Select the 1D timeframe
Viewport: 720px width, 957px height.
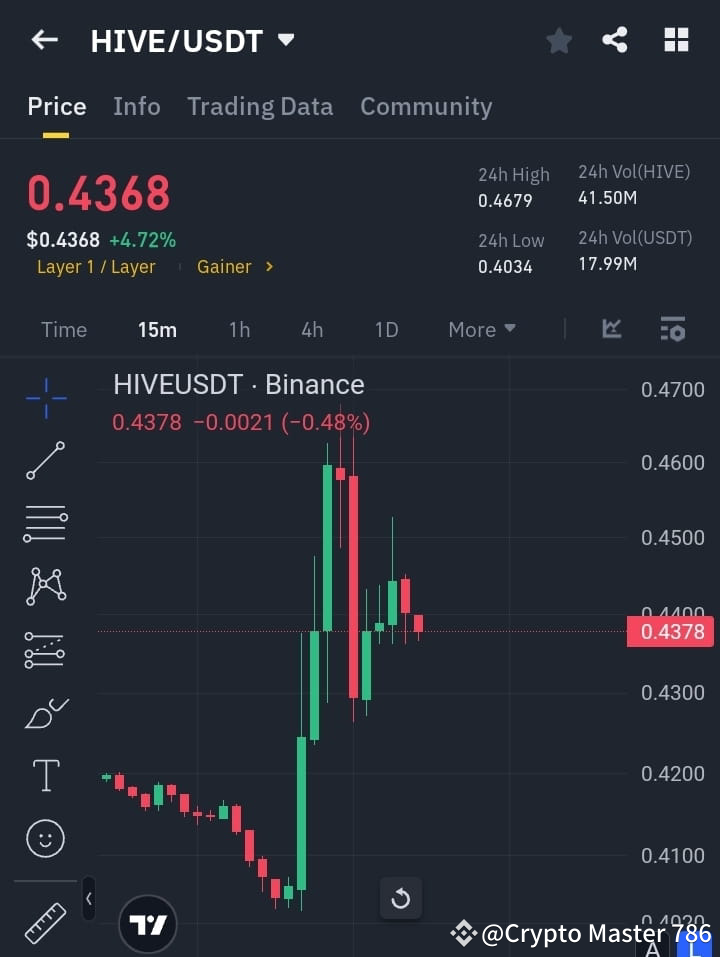[386, 329]
